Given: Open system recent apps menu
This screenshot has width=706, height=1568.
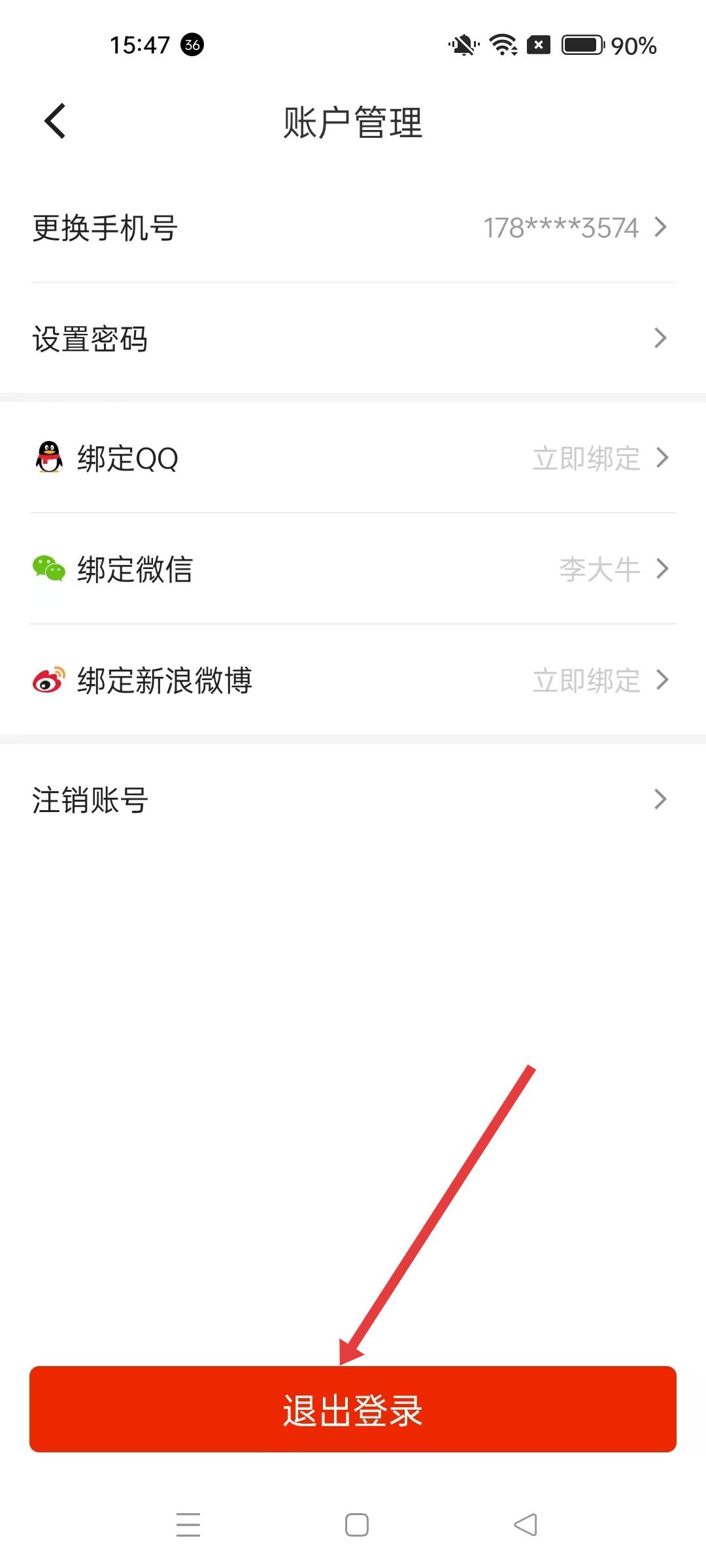Looking at the screenshot, I should point(188,1524).
